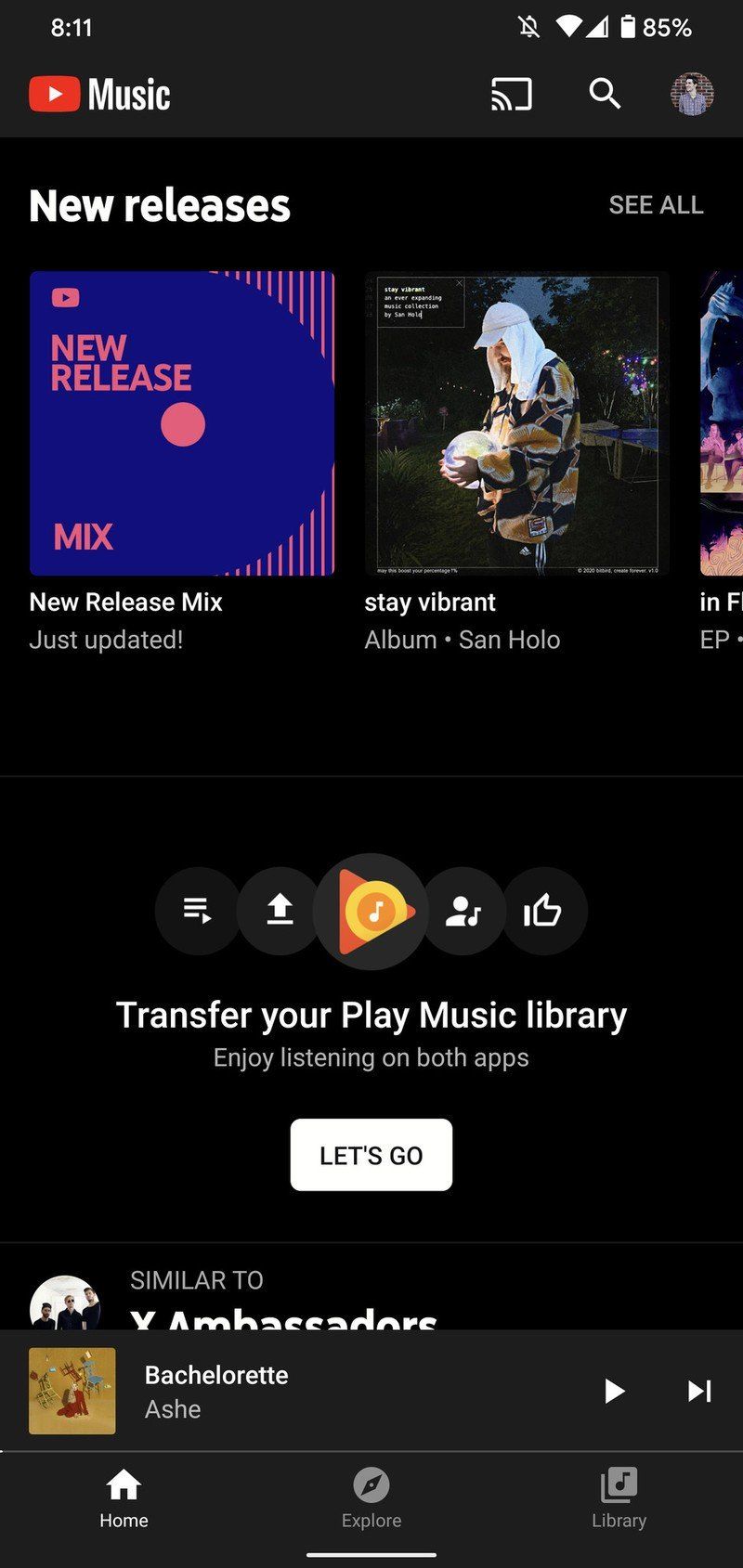Image resolution: width=743 pixels, height=1568 pixels.
Task: Tap SEE ALL for New releases
Action: (656, 205)
